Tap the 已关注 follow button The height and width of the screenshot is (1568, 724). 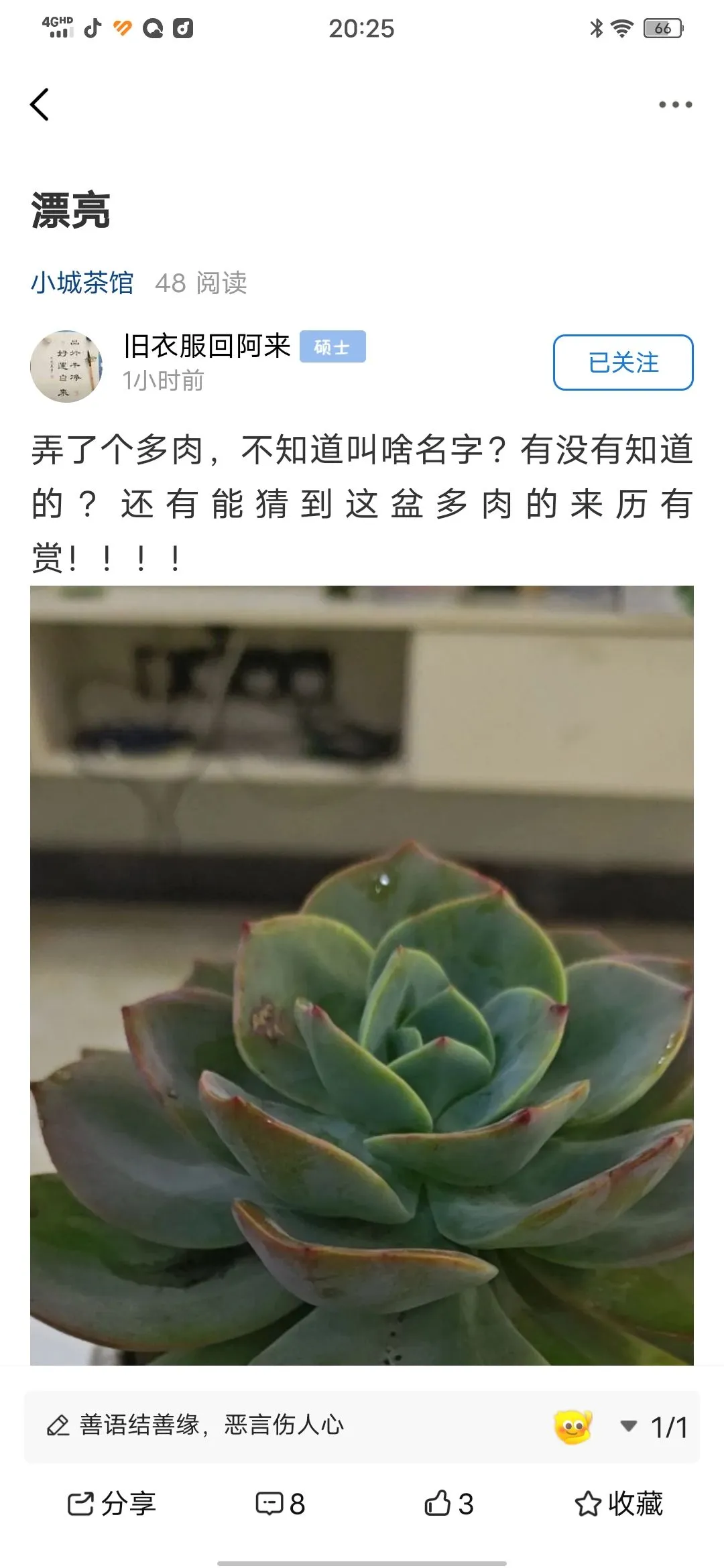click(623, 363)
